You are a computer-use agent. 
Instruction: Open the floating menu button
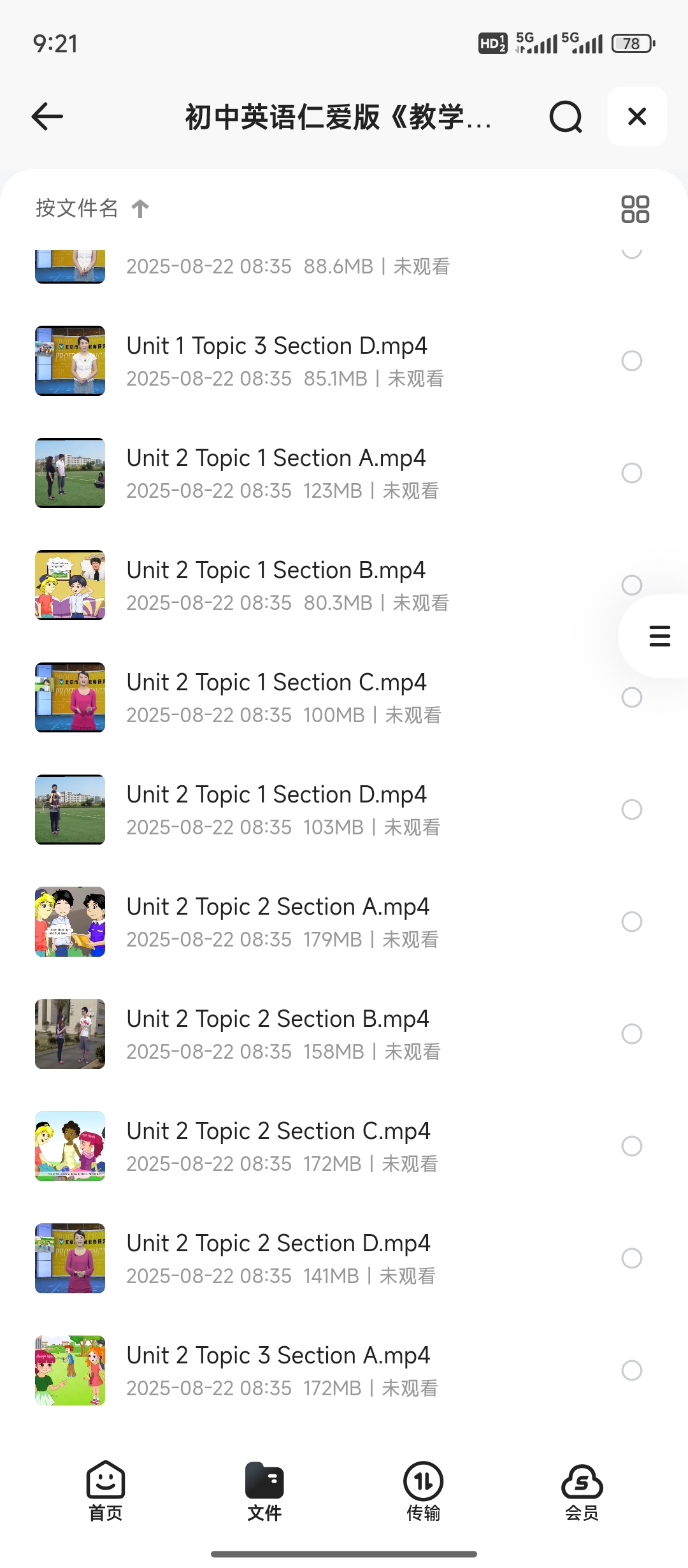pos(659,636)
